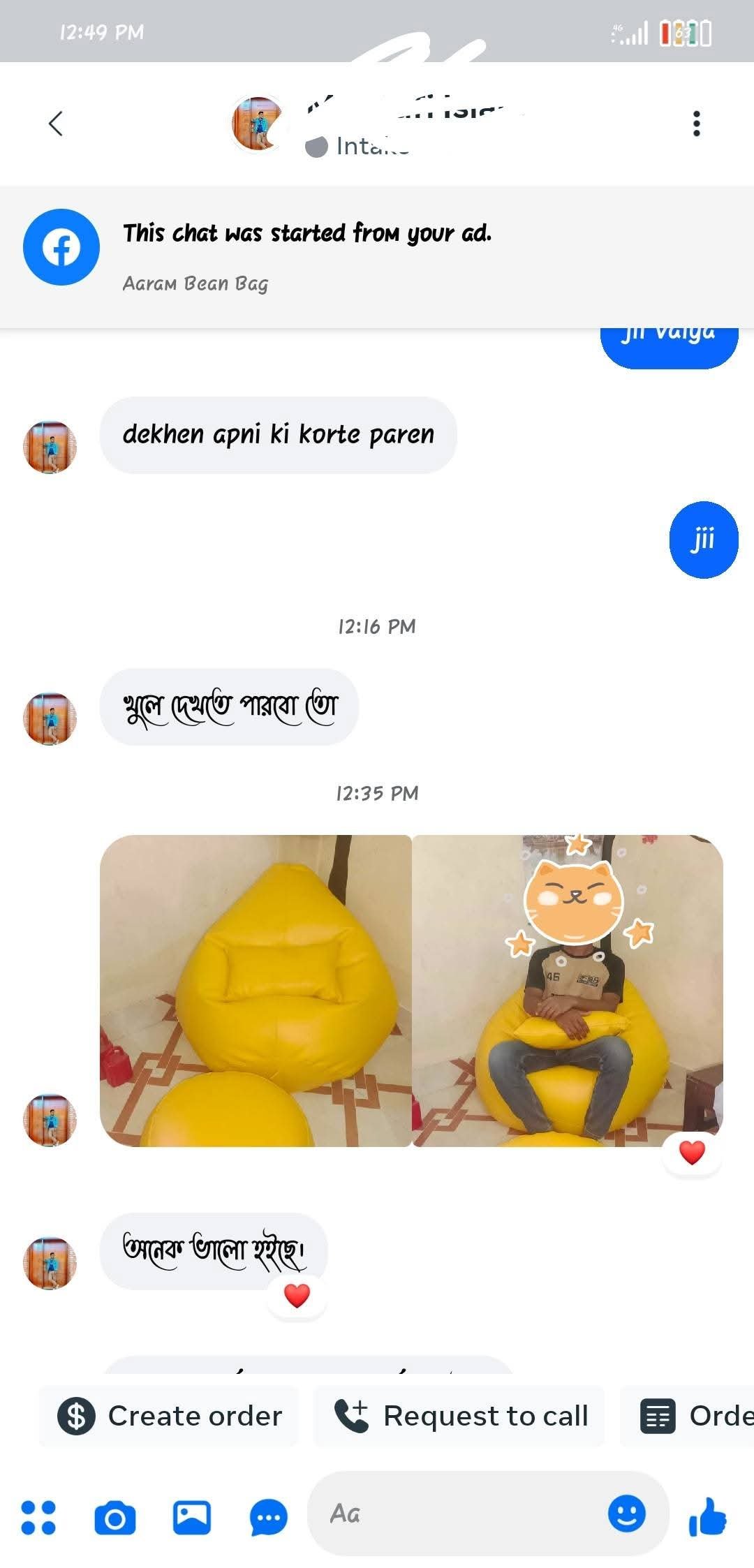The image size is (754, 1568).
Task: Send a thumbs-up like
Action: [x=707, y=1518]
